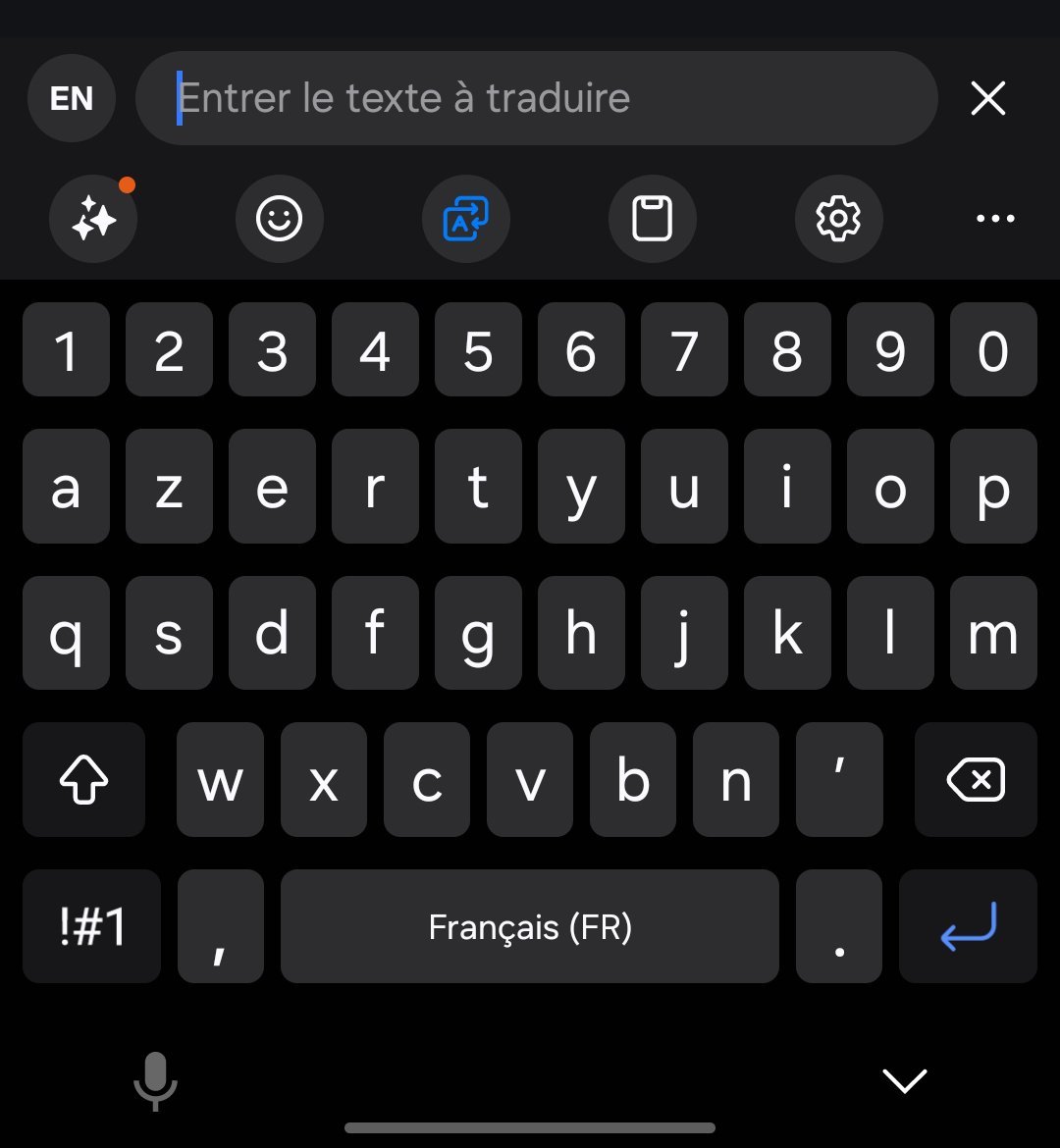The image size is (1060, 1148).
Task: Tap the apostrophe key
Action: [839, 780]
